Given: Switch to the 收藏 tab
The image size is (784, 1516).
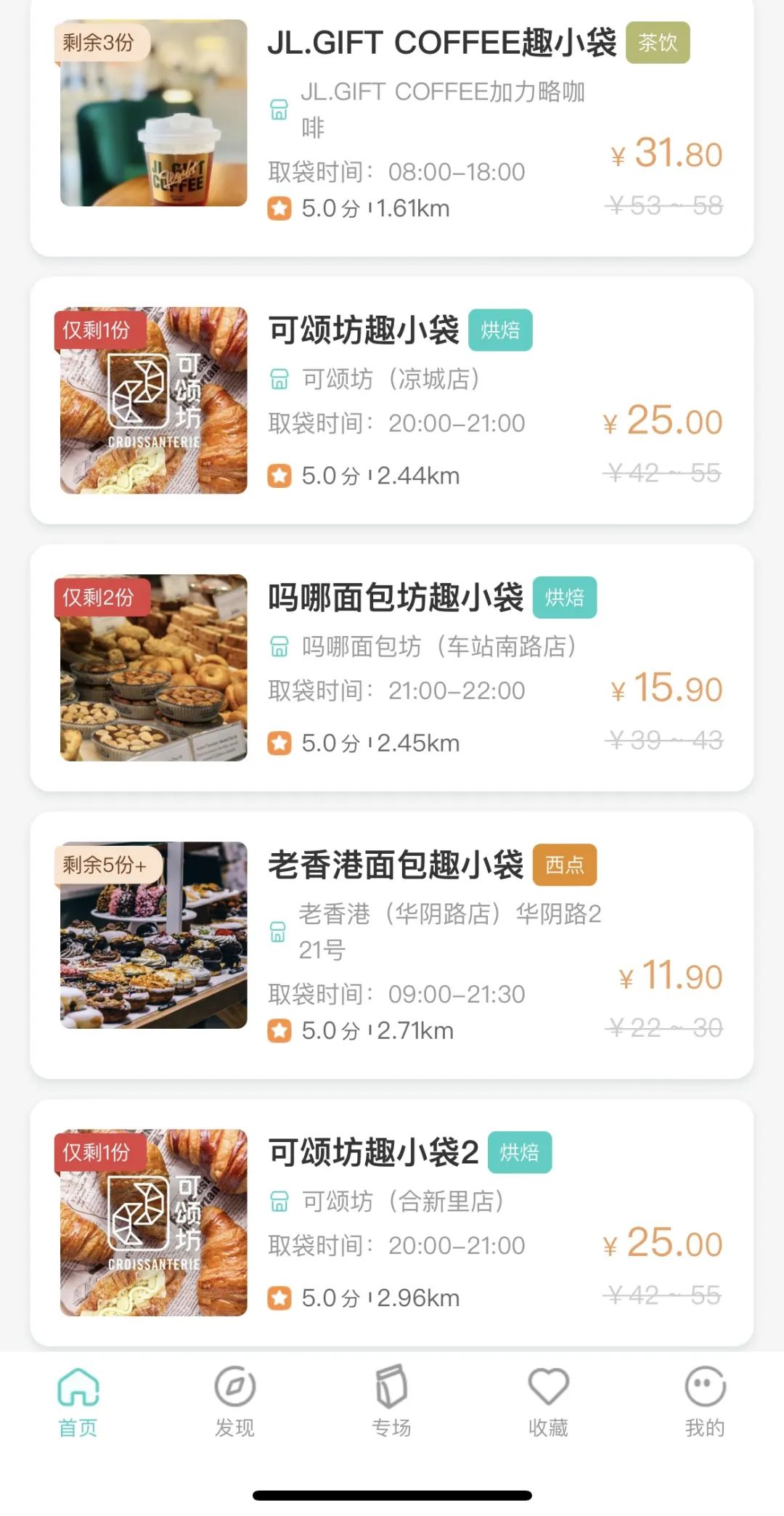Looking at the screenshot, I should pyautogui.click(x=548, y=1401).
